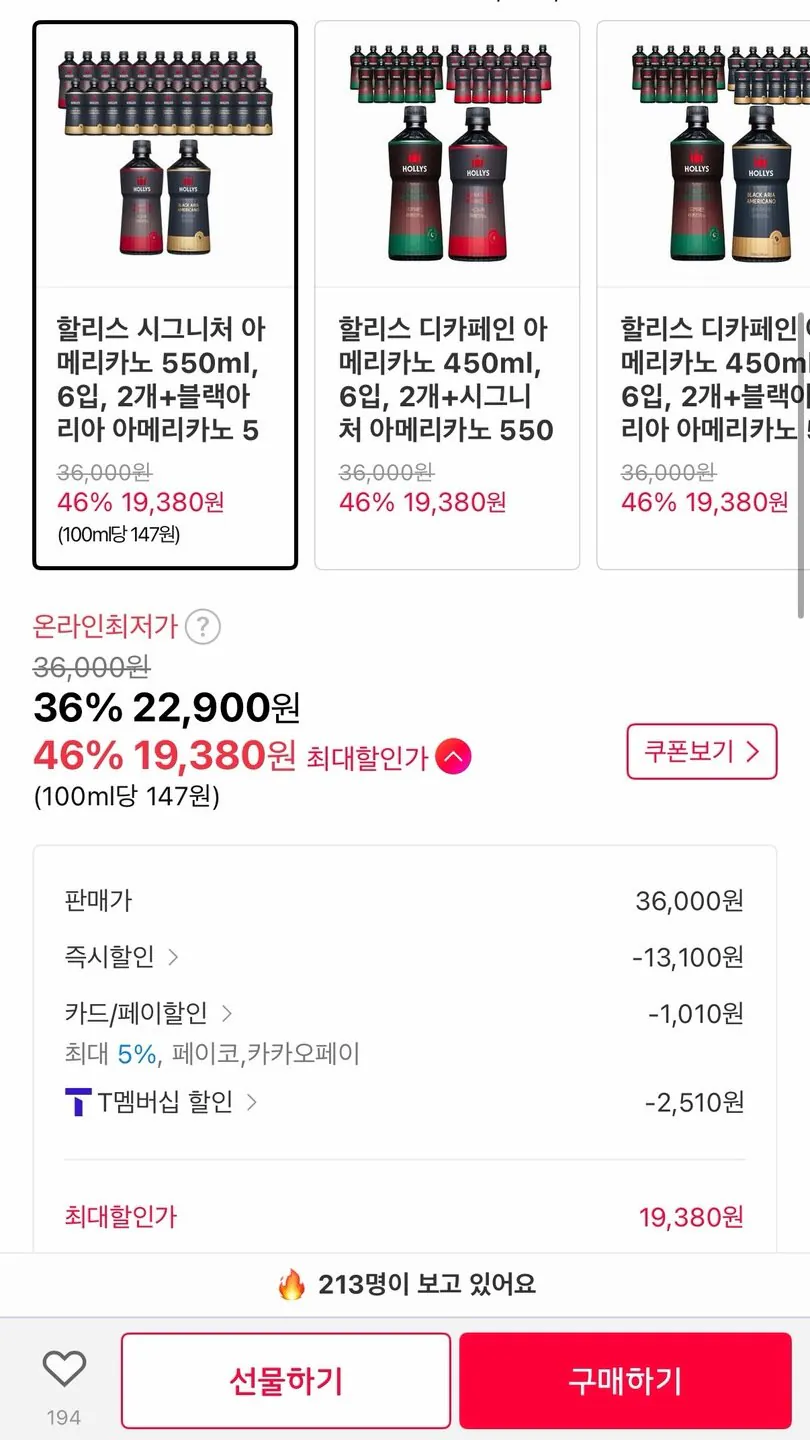Viewport: 810px width, 1440px height.
Task: Tap the 구매하기 purchase button
Action: [x=626, y=1379]
